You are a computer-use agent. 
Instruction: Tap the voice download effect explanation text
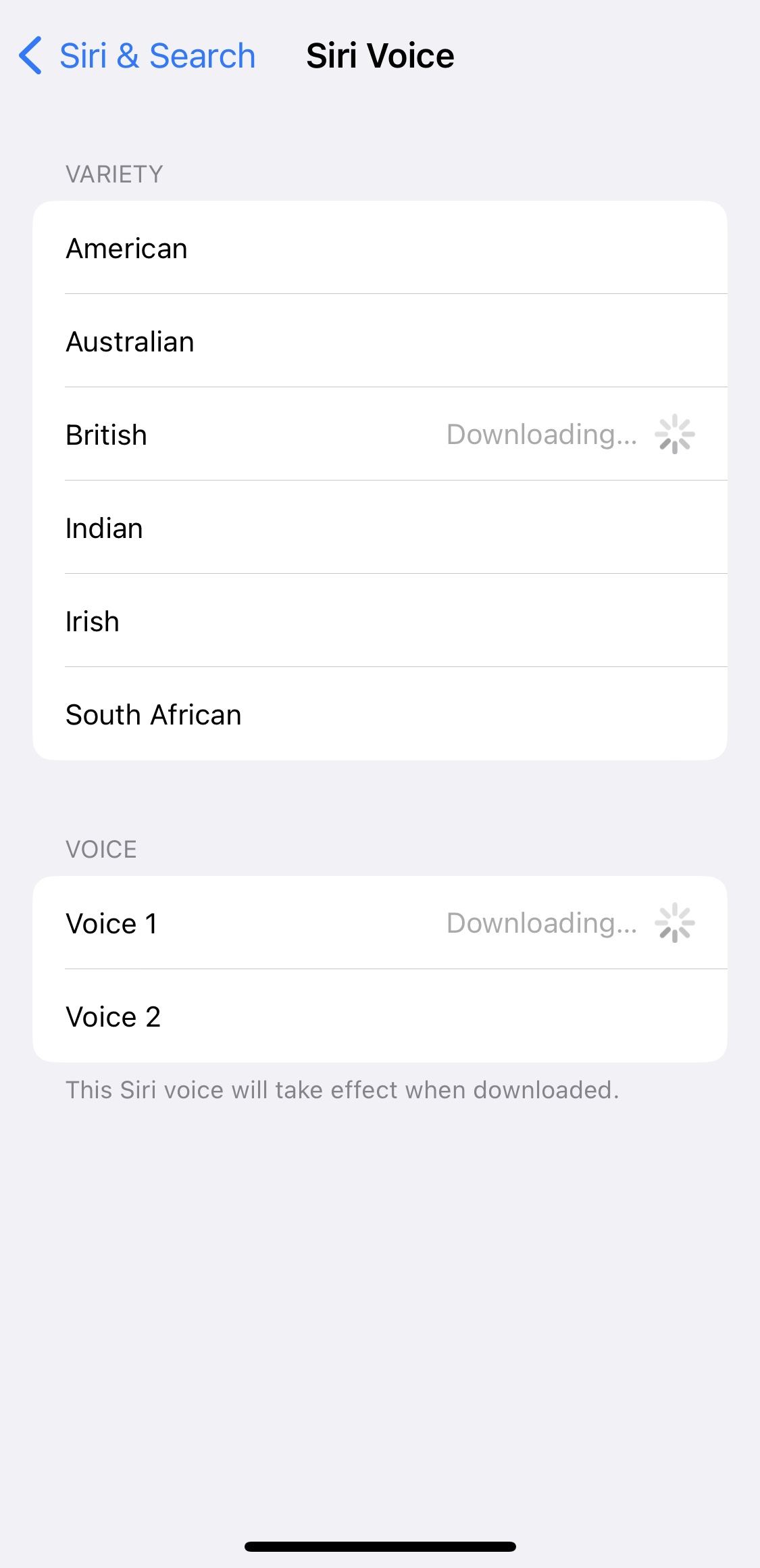342,1089
